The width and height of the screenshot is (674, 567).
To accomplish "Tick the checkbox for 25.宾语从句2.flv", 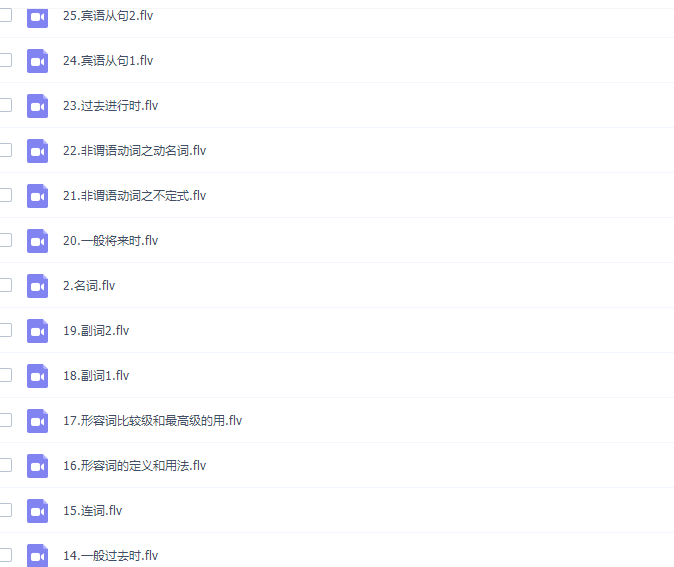I will 5,15.
